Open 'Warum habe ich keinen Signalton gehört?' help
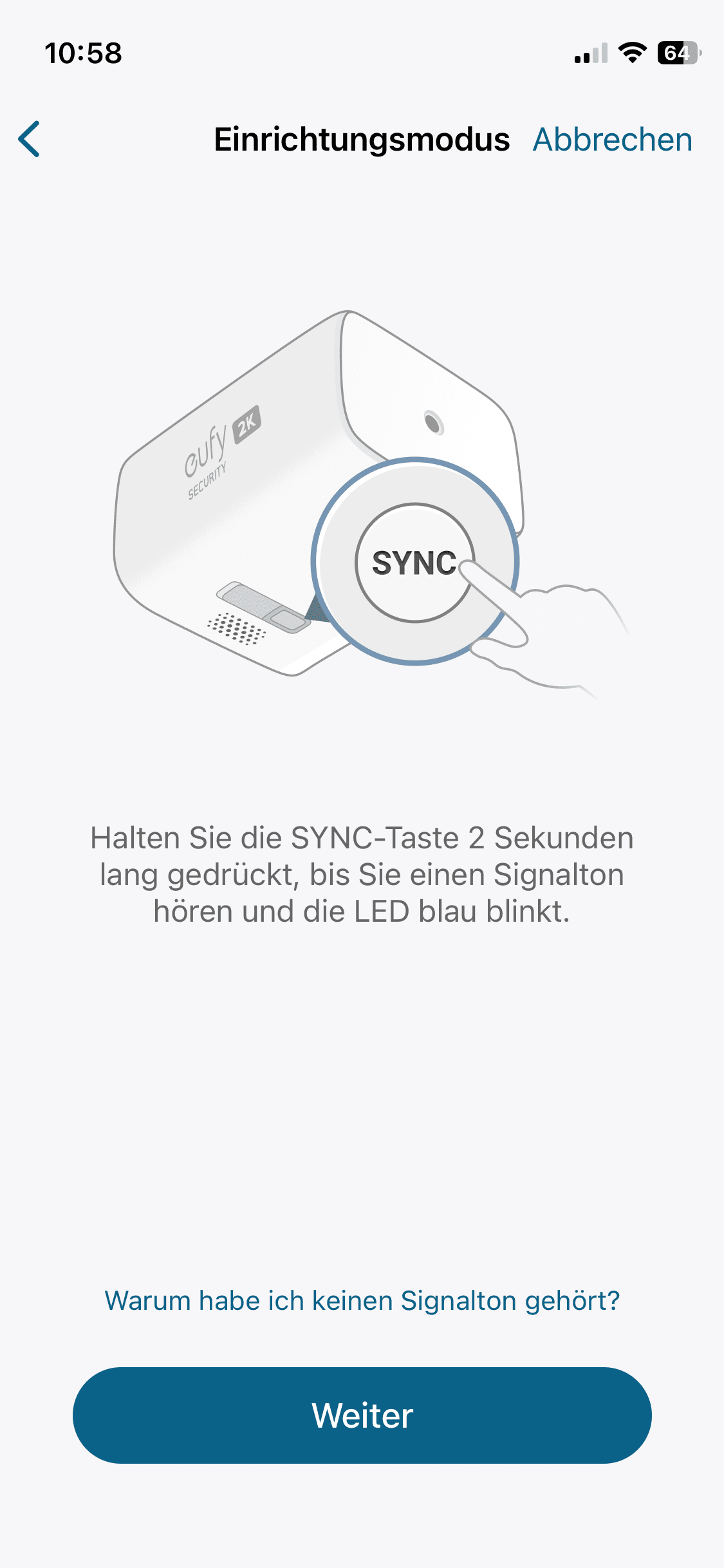724x1568 pixels. click(362, 1301)
